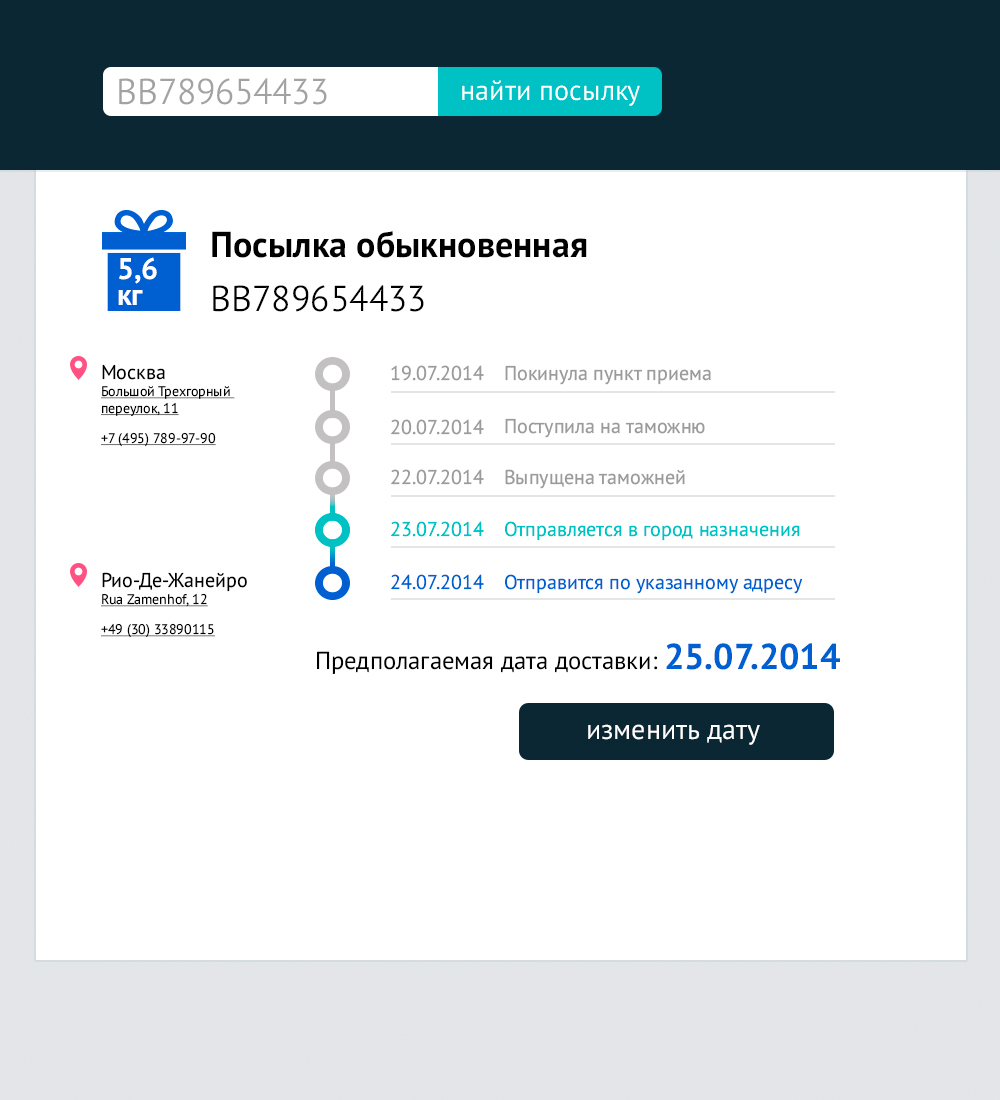Open the Rua Zamenhof, 12 address link
Image resolution: width=1000 pixels, height=1100 pixels.
click(x=154, y=600)
